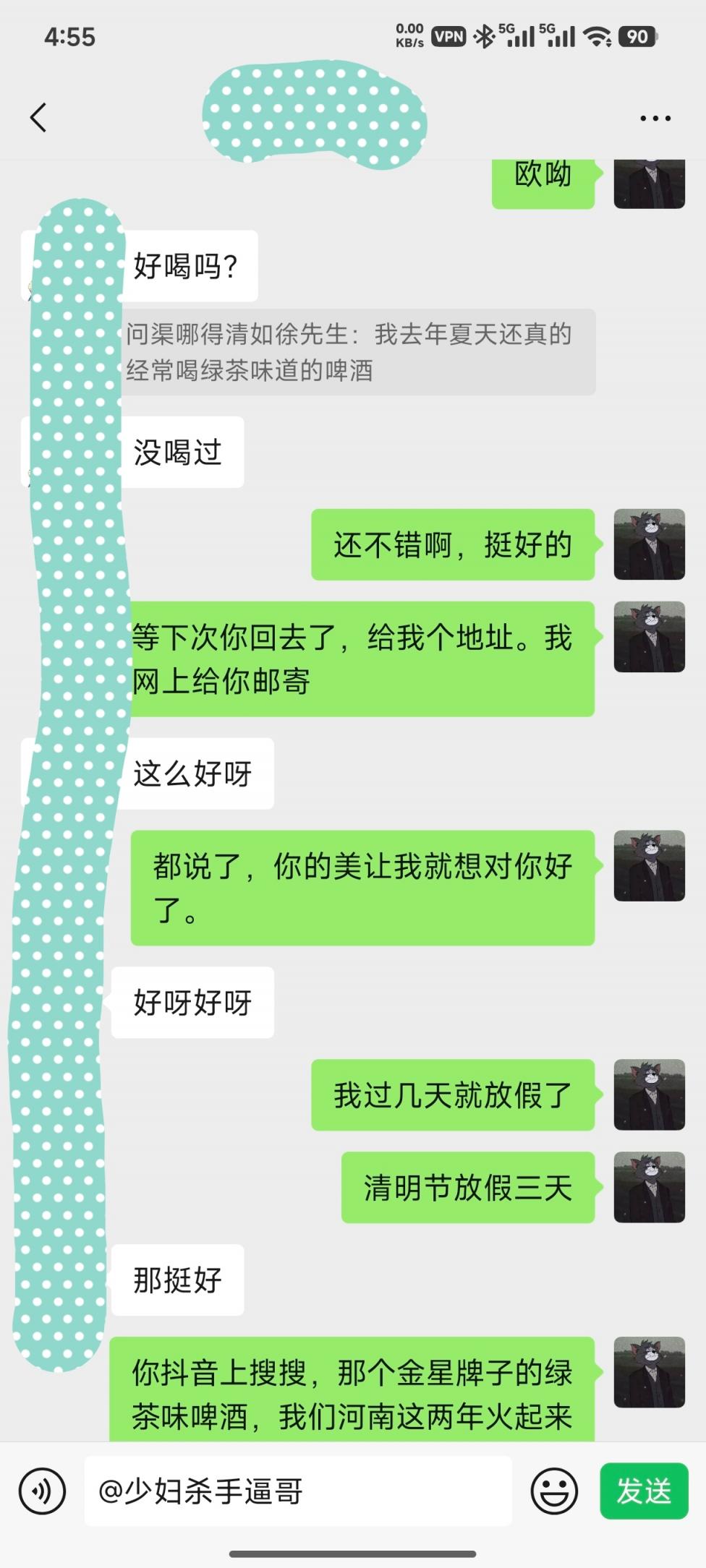Tap the avatar next to 清明节放假三天

649,1187
